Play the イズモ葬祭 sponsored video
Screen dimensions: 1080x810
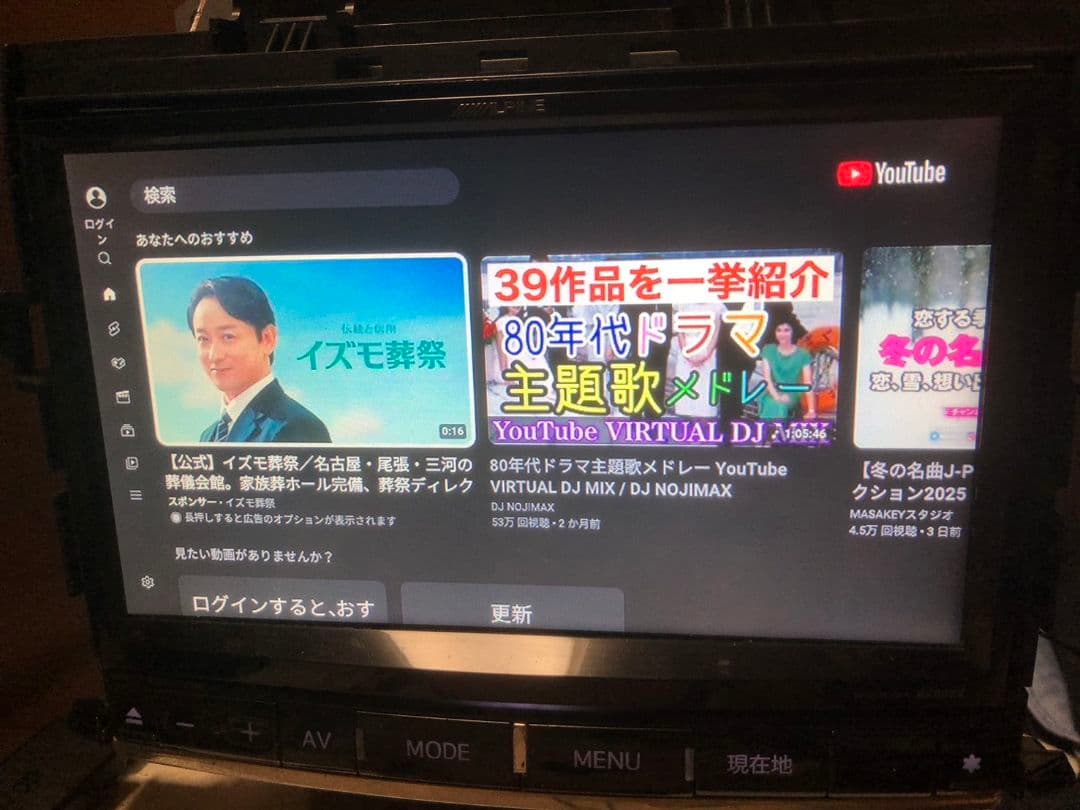(x=302, y=351)
